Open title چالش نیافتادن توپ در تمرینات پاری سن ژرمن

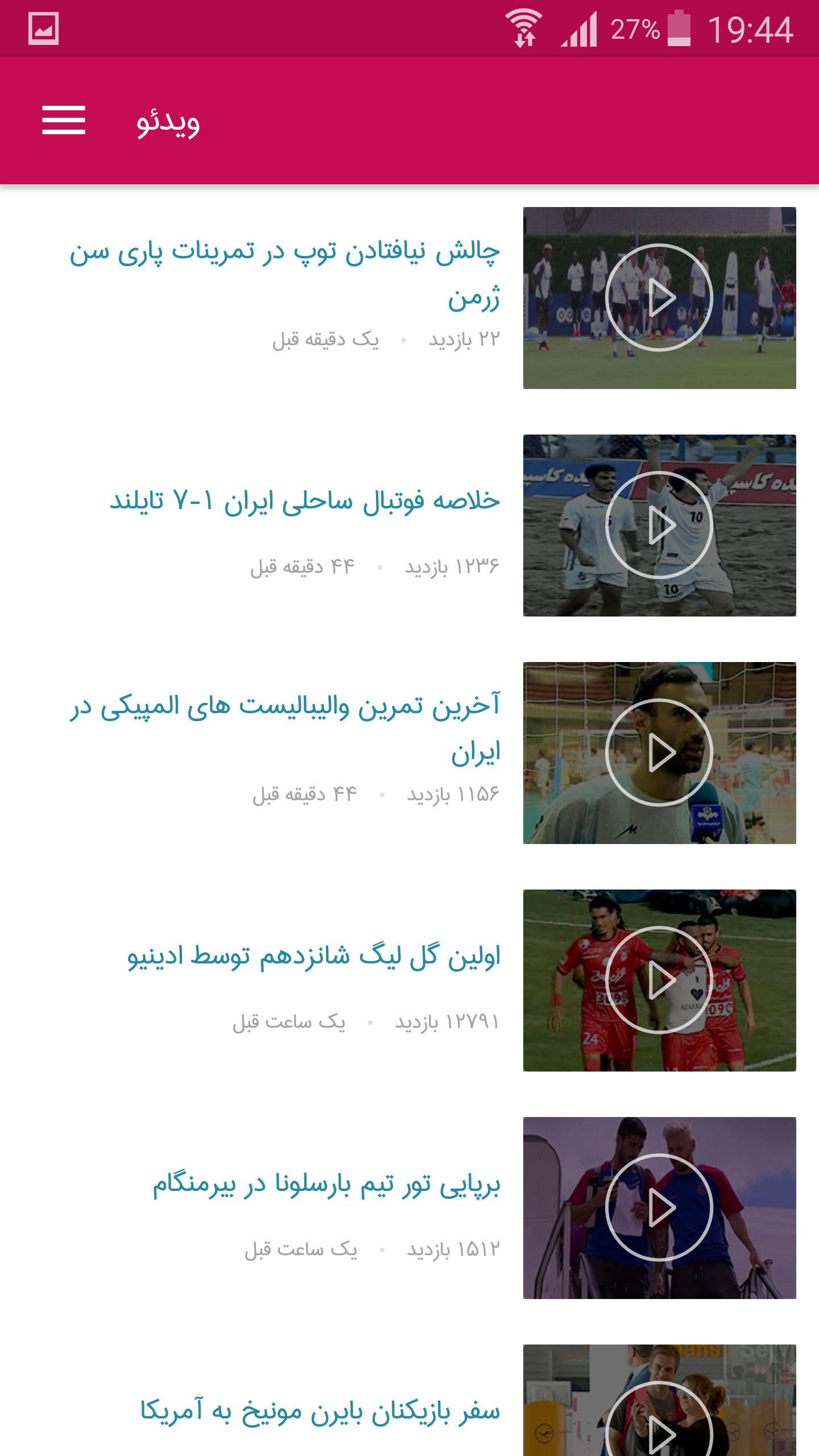point(284,274)
